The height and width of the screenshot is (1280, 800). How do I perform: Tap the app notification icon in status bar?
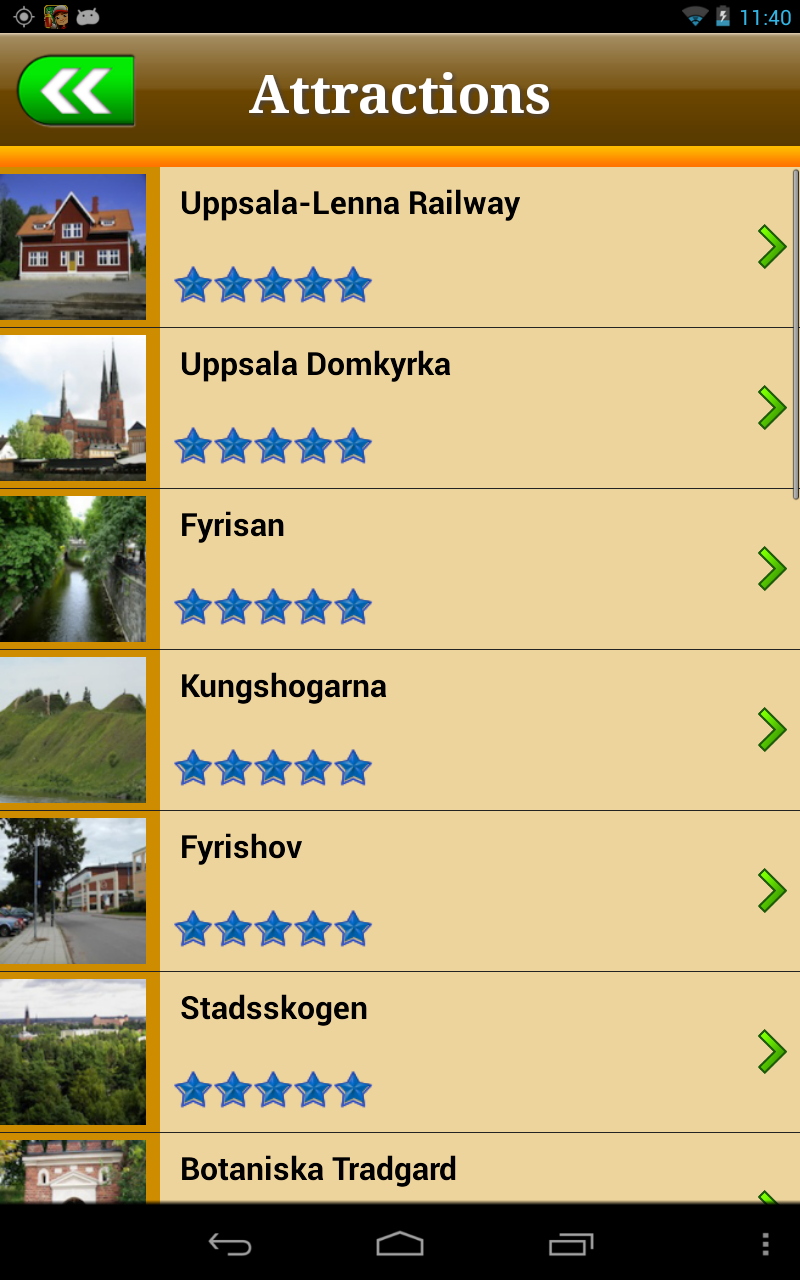click(x=57, y=15)
